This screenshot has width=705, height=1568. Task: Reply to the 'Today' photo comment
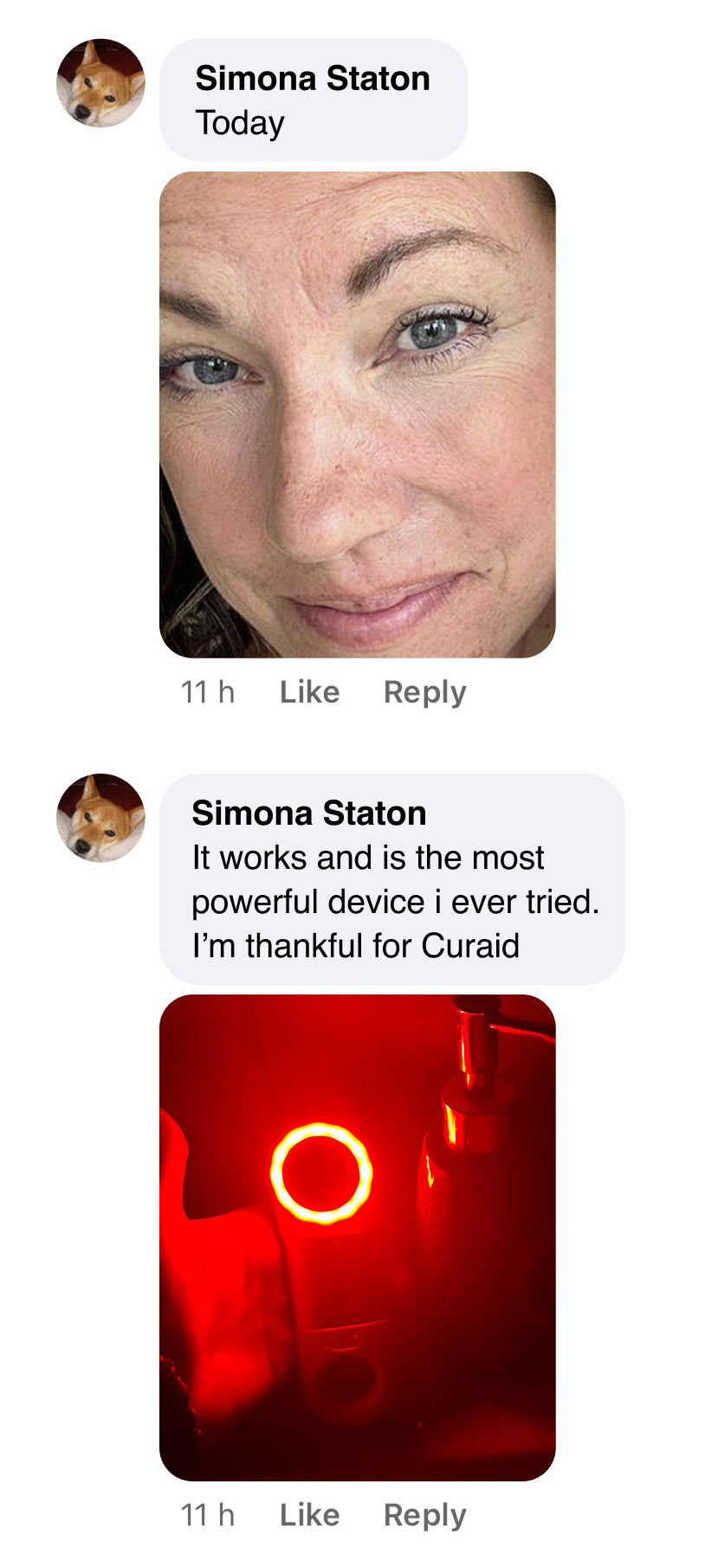(x=424, y=692)
